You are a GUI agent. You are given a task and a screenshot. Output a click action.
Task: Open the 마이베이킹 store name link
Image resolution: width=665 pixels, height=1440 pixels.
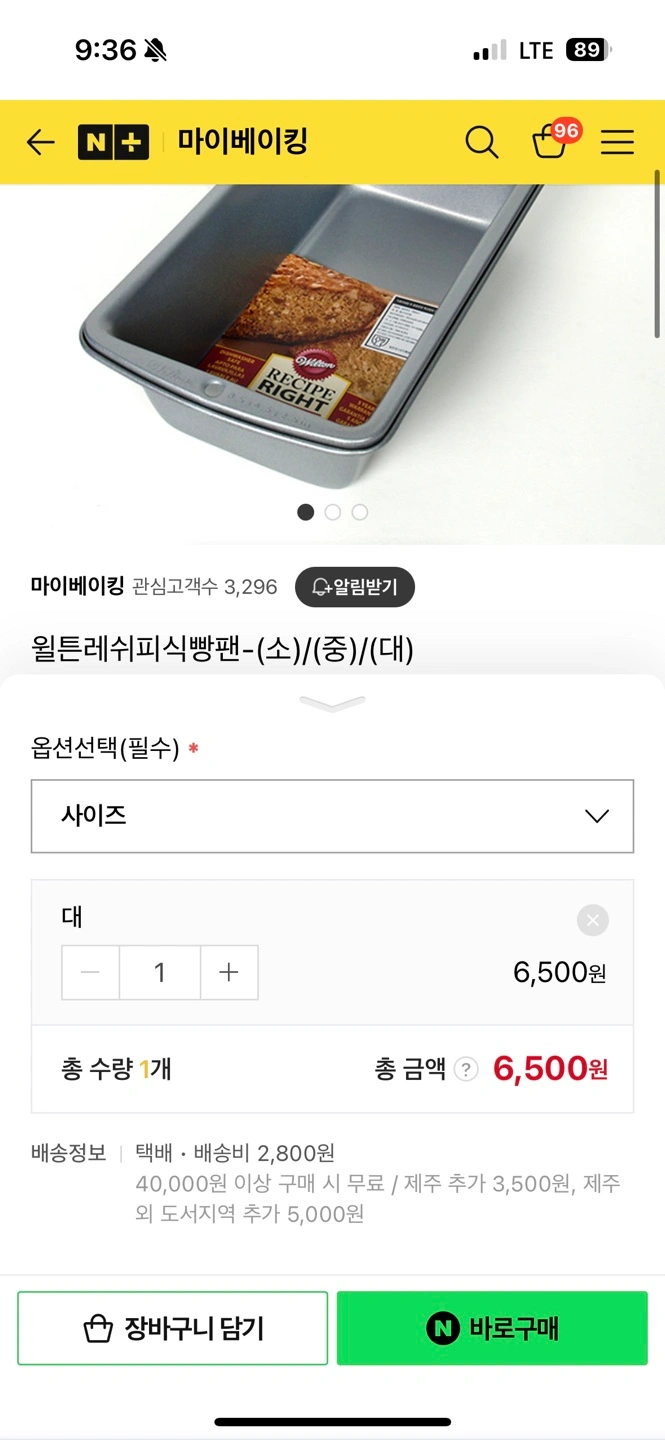click(x=77, y=586)
